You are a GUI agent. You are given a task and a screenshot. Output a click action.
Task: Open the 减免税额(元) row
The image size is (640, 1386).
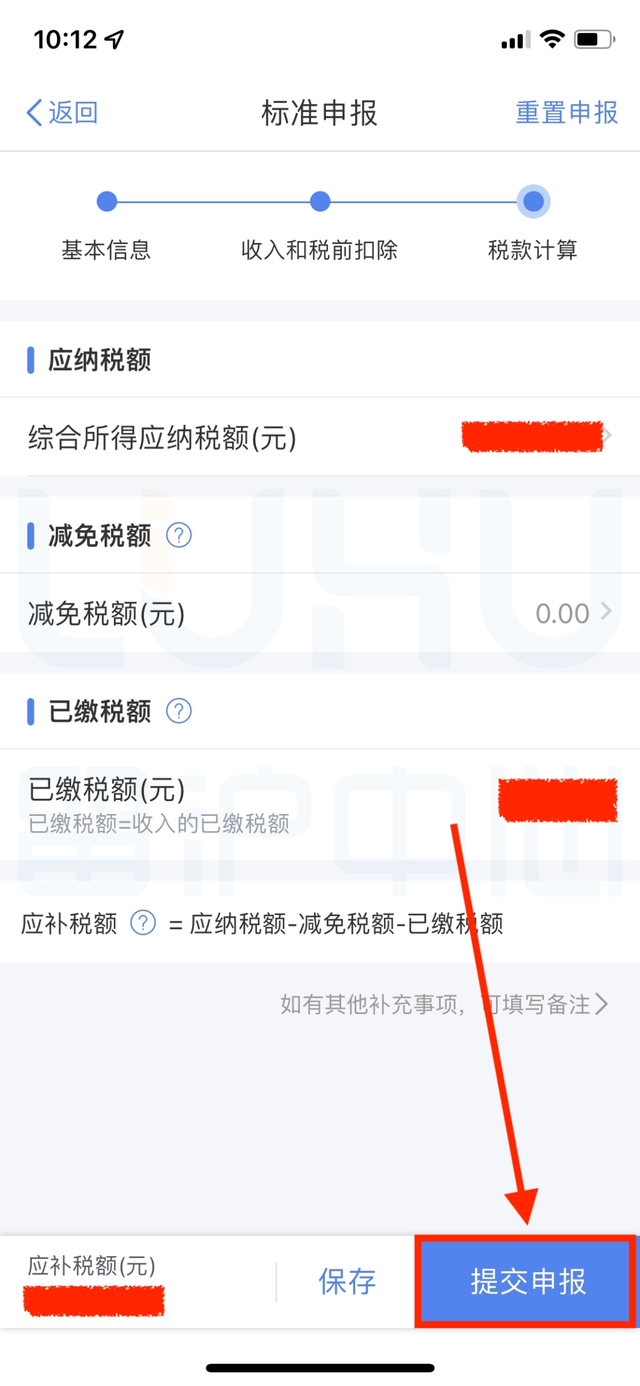[x=320, y=613]
